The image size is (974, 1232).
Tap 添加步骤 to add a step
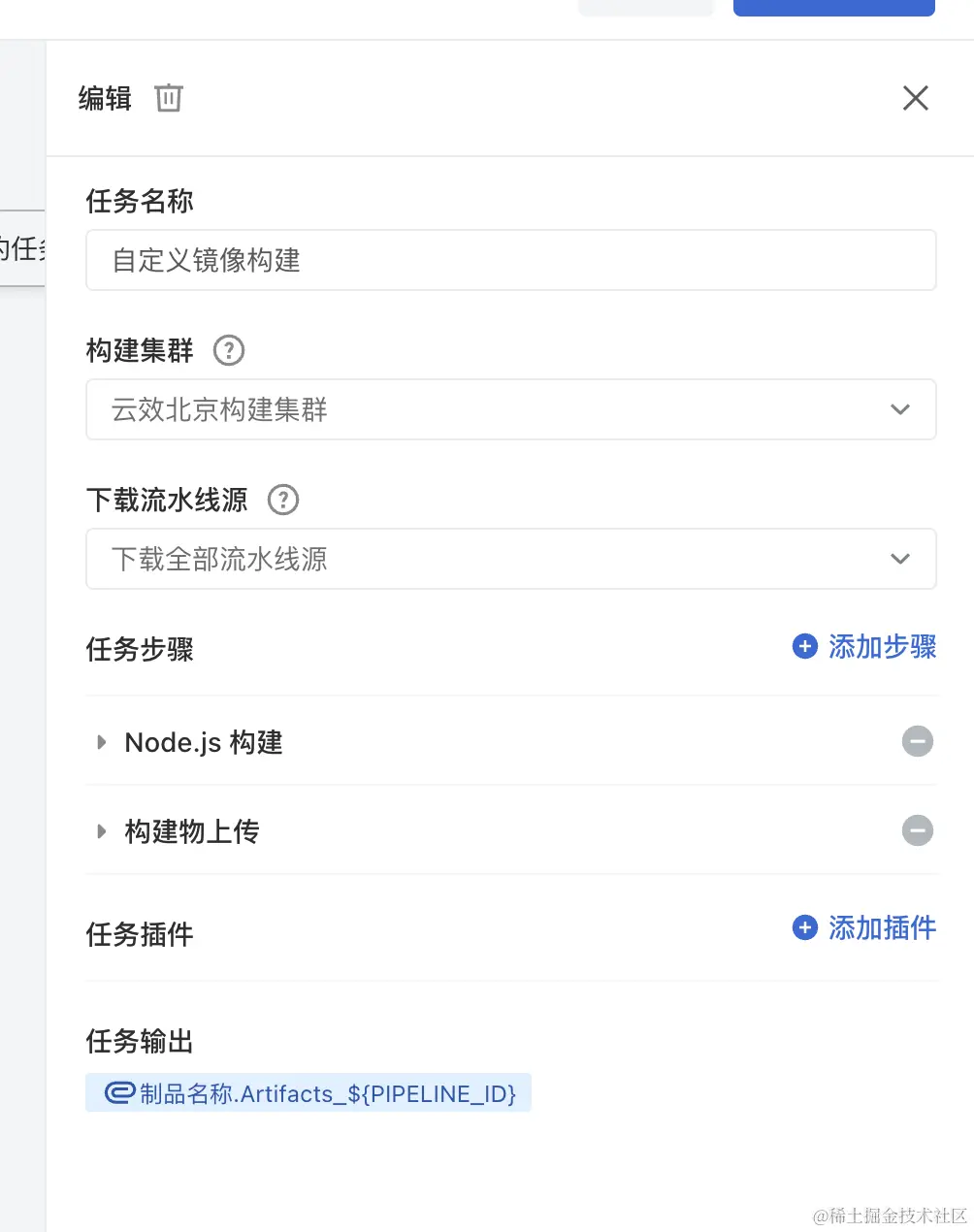pos(864,647)
